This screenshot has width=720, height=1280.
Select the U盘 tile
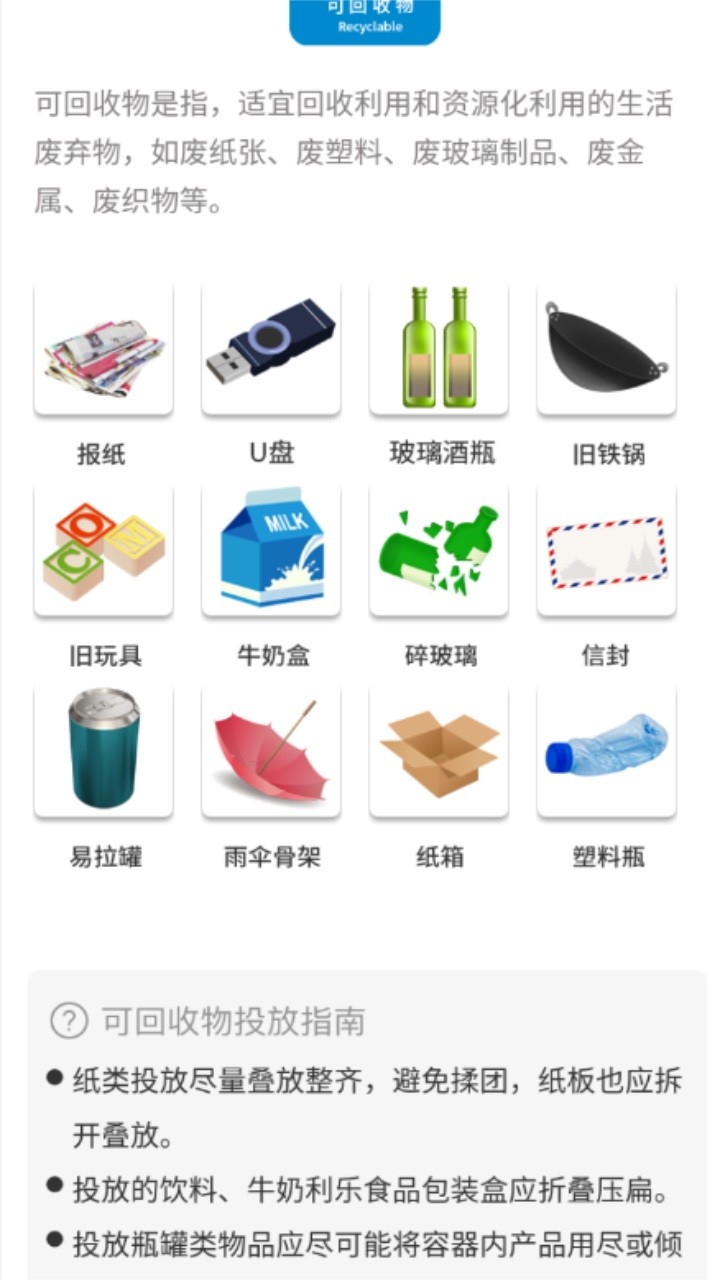(271, 349)
